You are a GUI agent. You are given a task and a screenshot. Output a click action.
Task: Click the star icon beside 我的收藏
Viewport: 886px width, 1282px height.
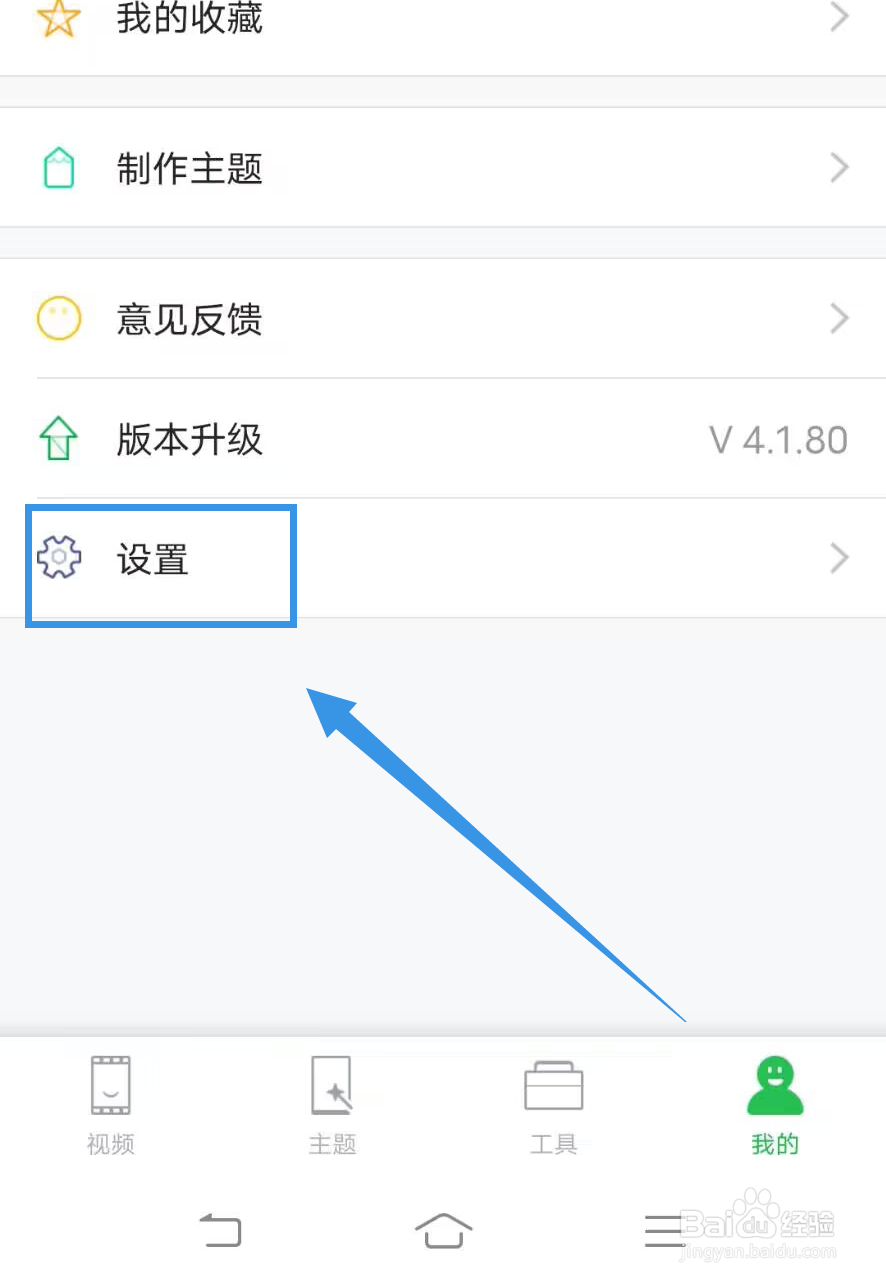point(57,18)
